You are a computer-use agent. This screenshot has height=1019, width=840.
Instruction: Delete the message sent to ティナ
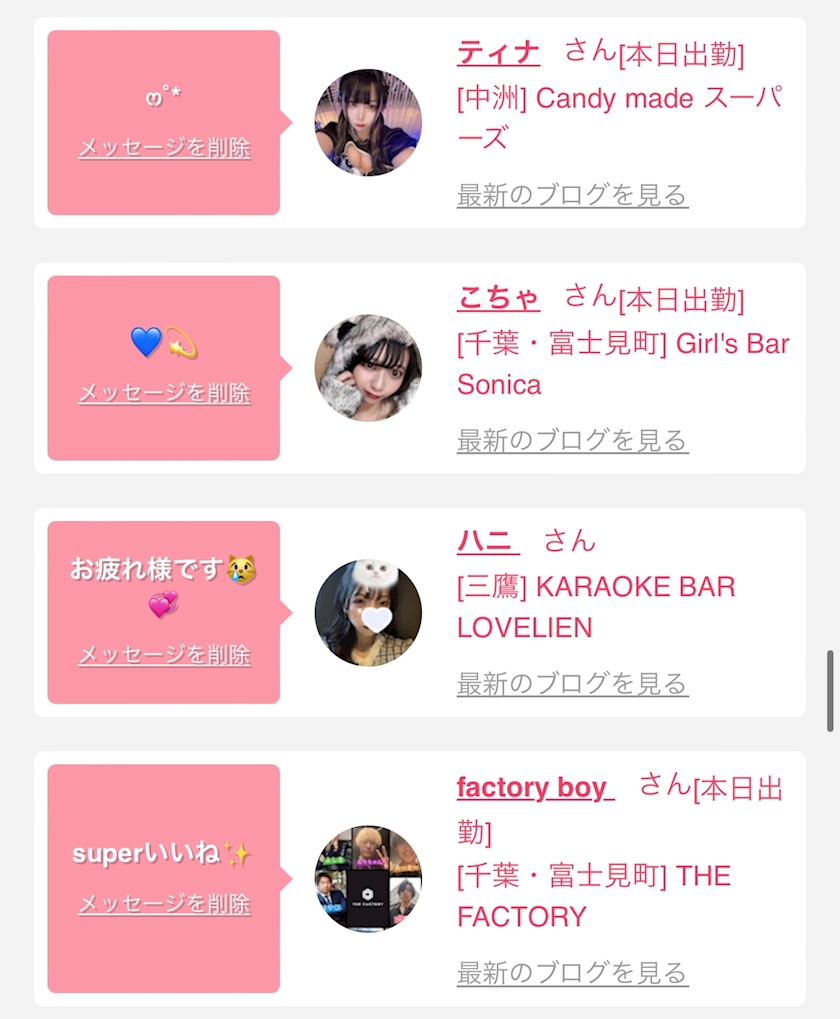point(164,148)
